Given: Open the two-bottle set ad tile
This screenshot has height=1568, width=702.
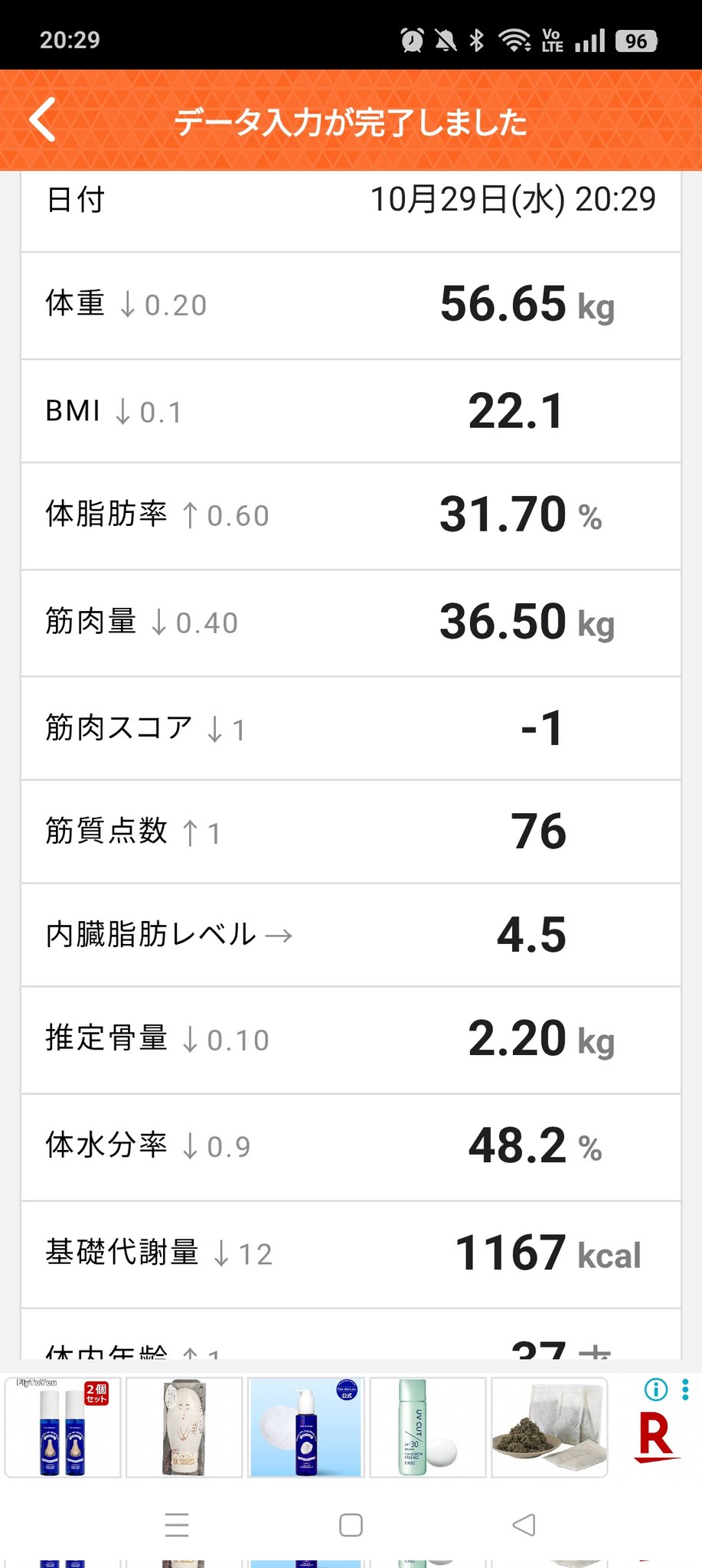Looking at the screenshot, I should [63, 1427].
